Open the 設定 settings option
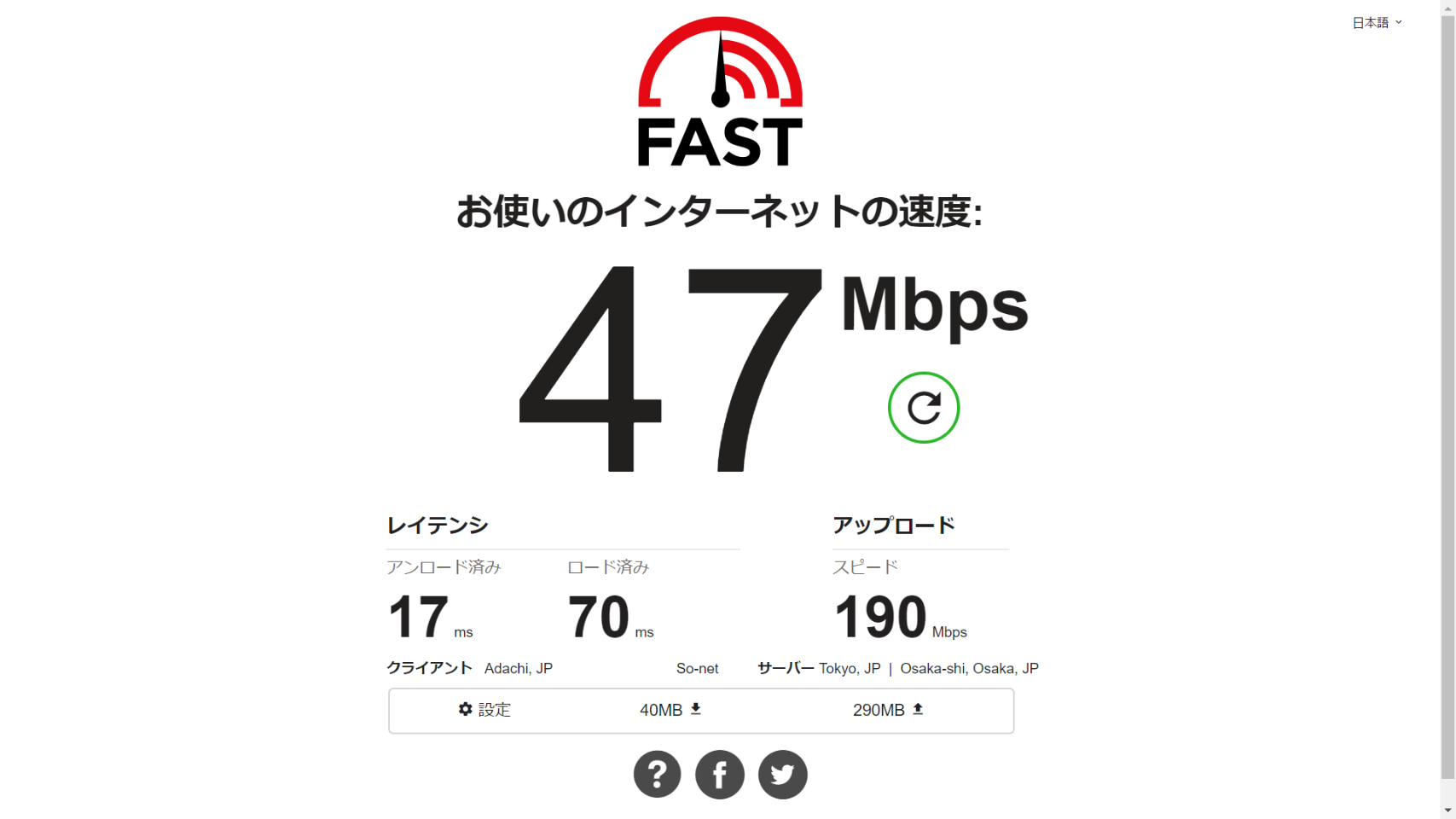This screenshot has height=819, width=1456. pyautogui.click(x=484, y=710)
